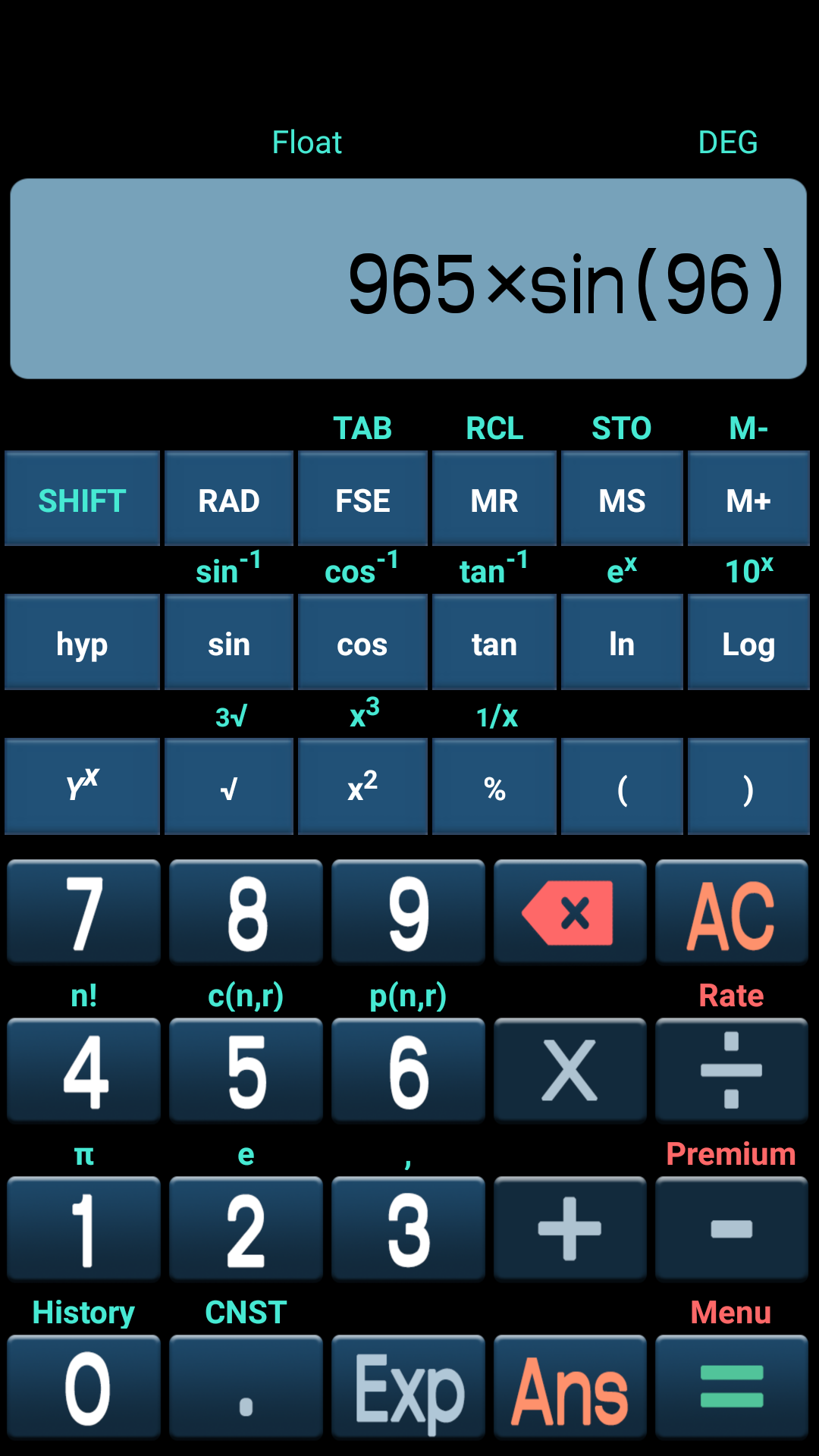
Task: Delete last character with the backspace key
Action: click(x=570, y=912)
